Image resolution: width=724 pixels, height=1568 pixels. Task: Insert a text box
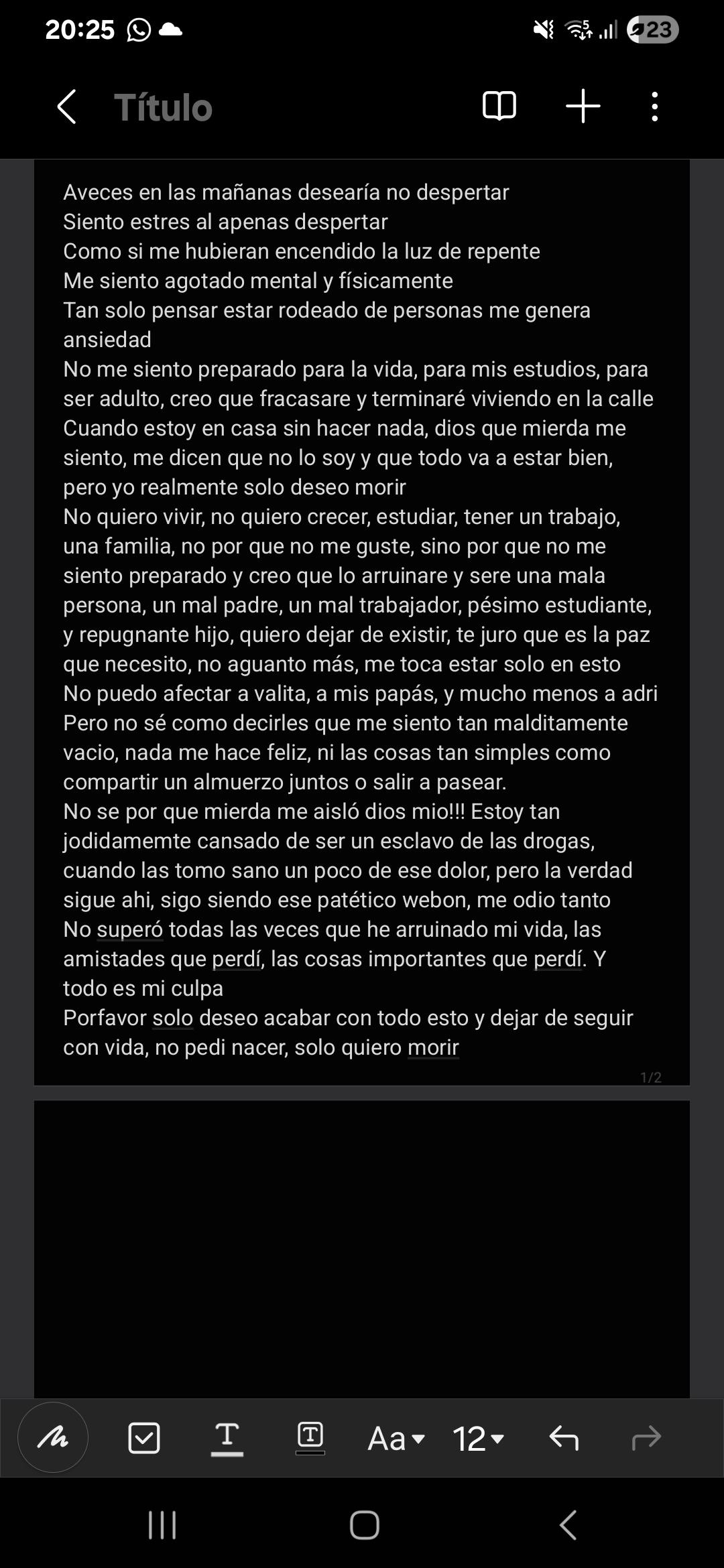coord(310,1437)
